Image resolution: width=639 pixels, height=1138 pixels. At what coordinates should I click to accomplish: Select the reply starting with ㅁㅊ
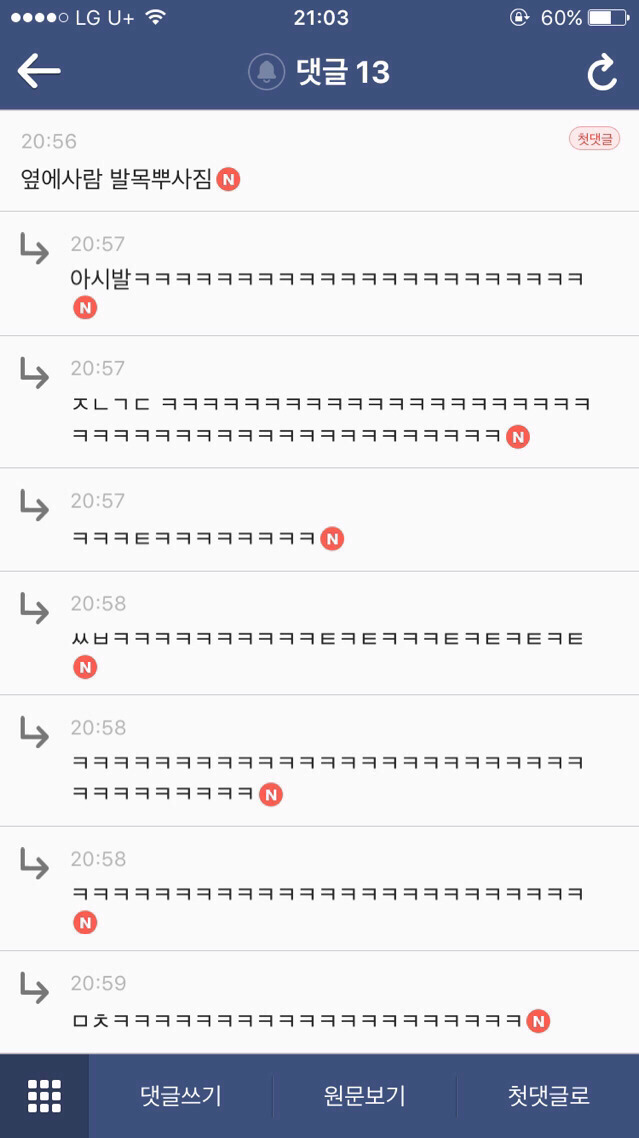click(298, 1021)
